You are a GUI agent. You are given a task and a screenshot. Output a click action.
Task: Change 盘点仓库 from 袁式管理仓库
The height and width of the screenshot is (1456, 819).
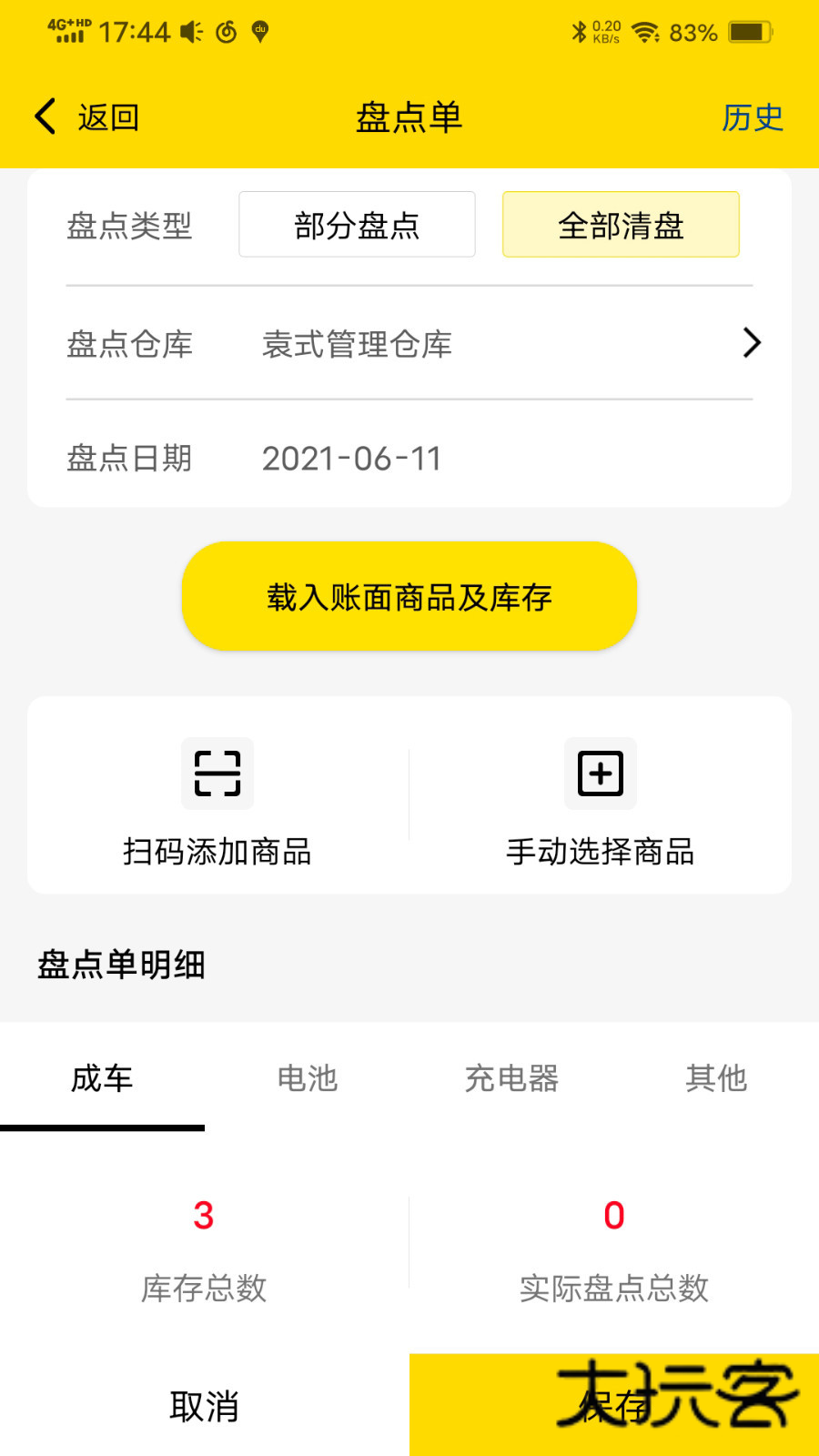pos(355,343)
